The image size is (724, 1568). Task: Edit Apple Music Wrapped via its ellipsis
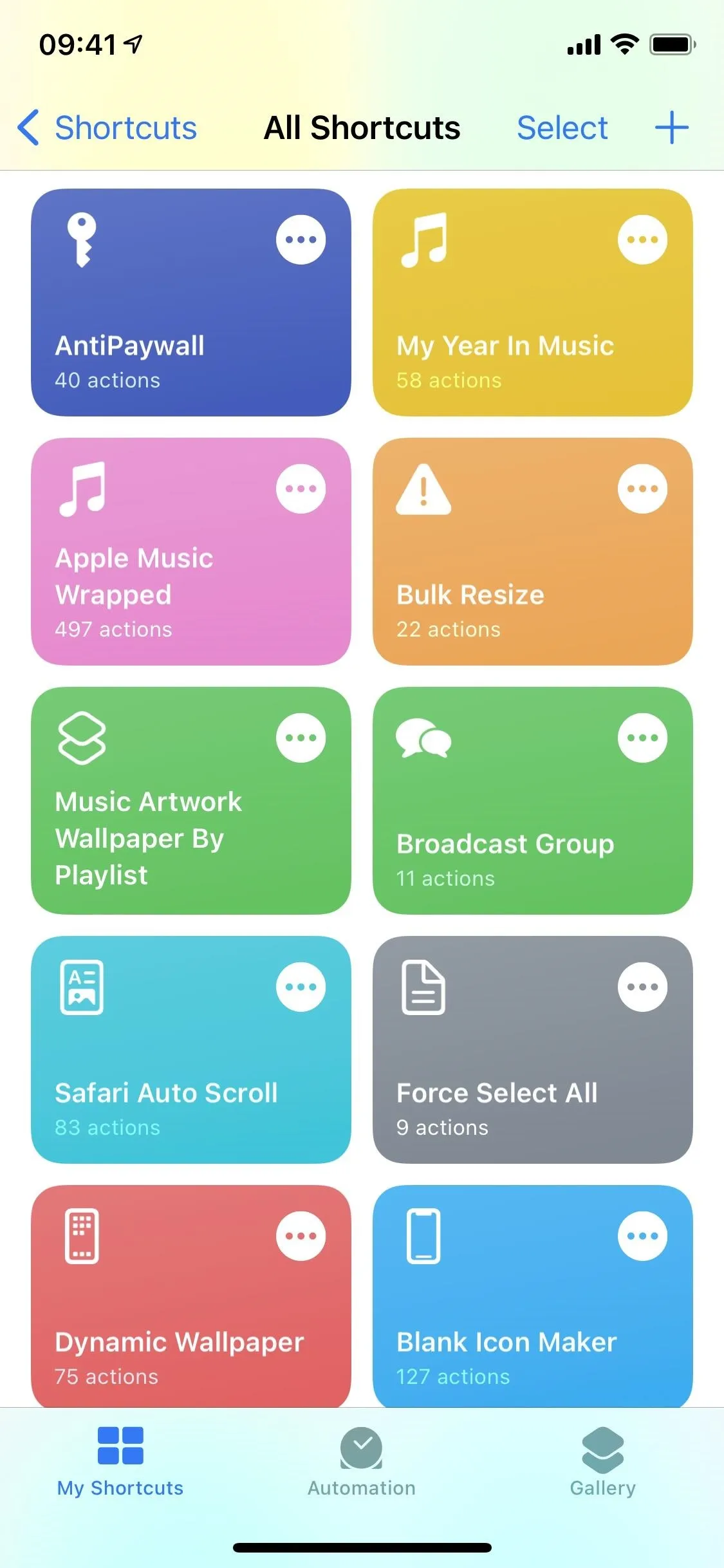tap(301, 489)
